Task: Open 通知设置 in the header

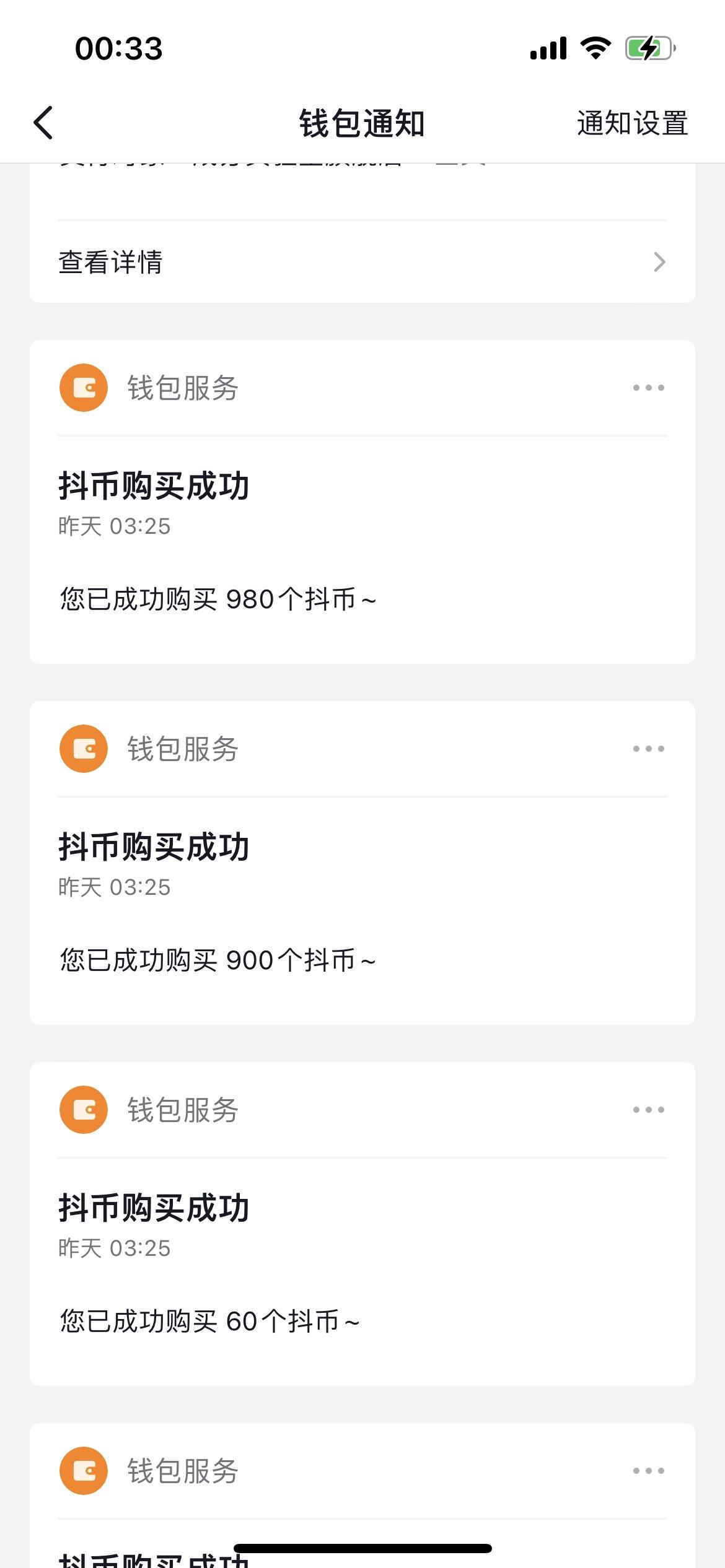Action: (632, 123)
